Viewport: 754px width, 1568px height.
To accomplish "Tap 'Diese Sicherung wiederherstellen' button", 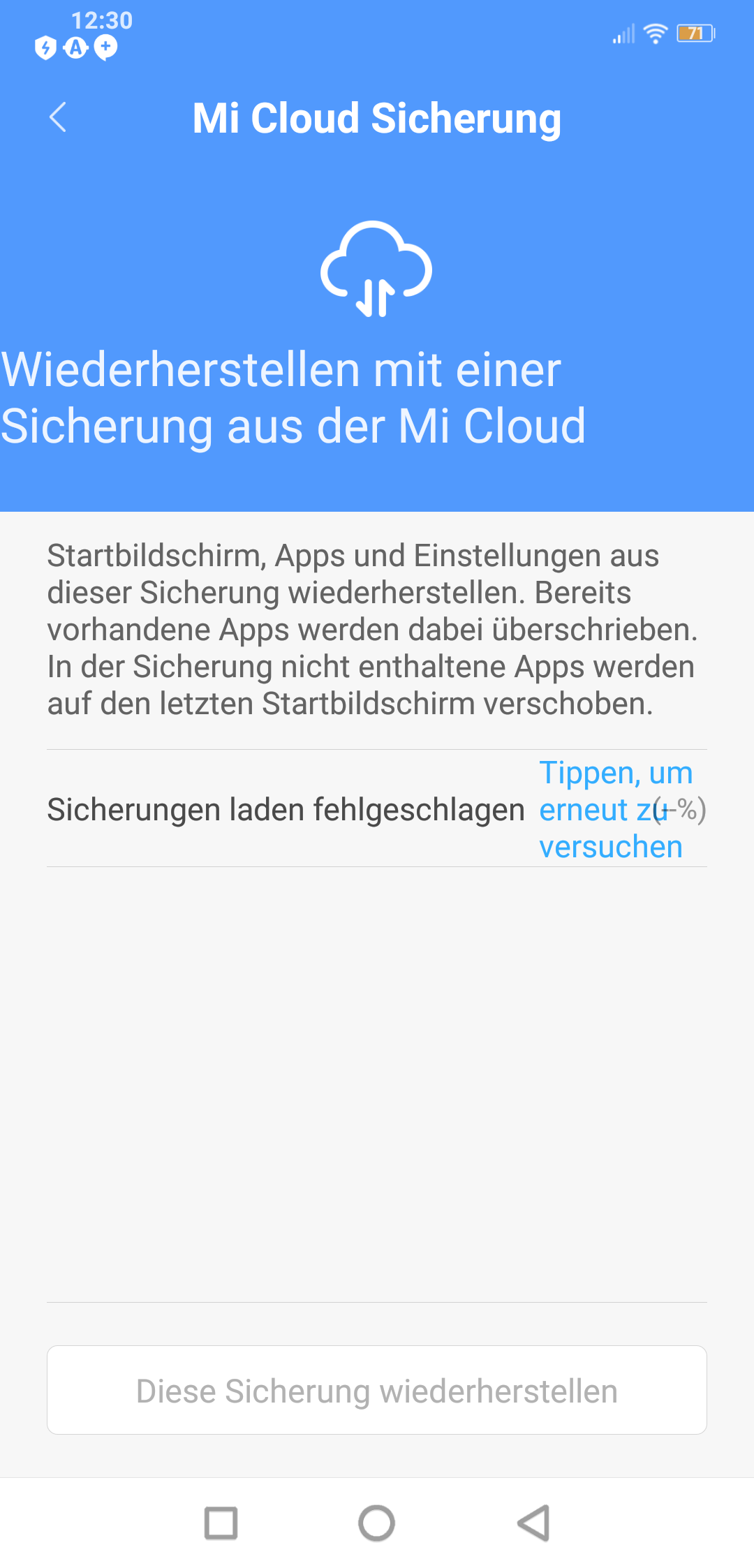I will click(377, 1390).
